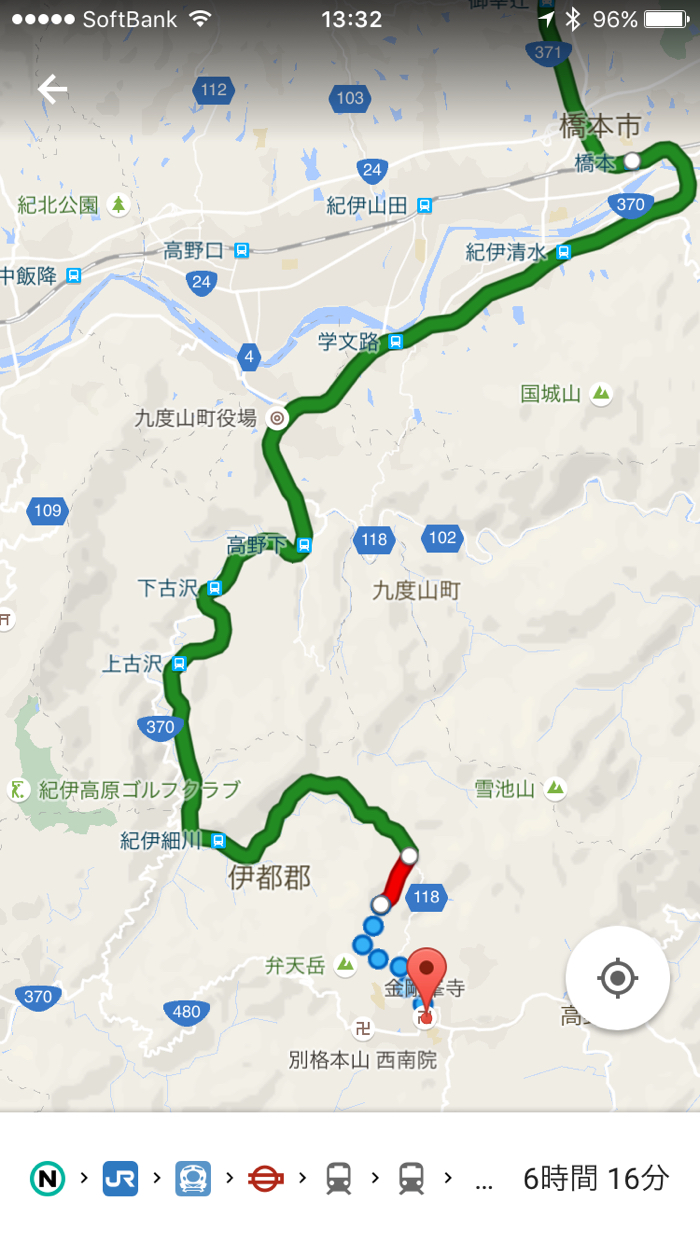Select 高野下 station marker
This screenshot has width=700, height=1245.
click(304, 545)
